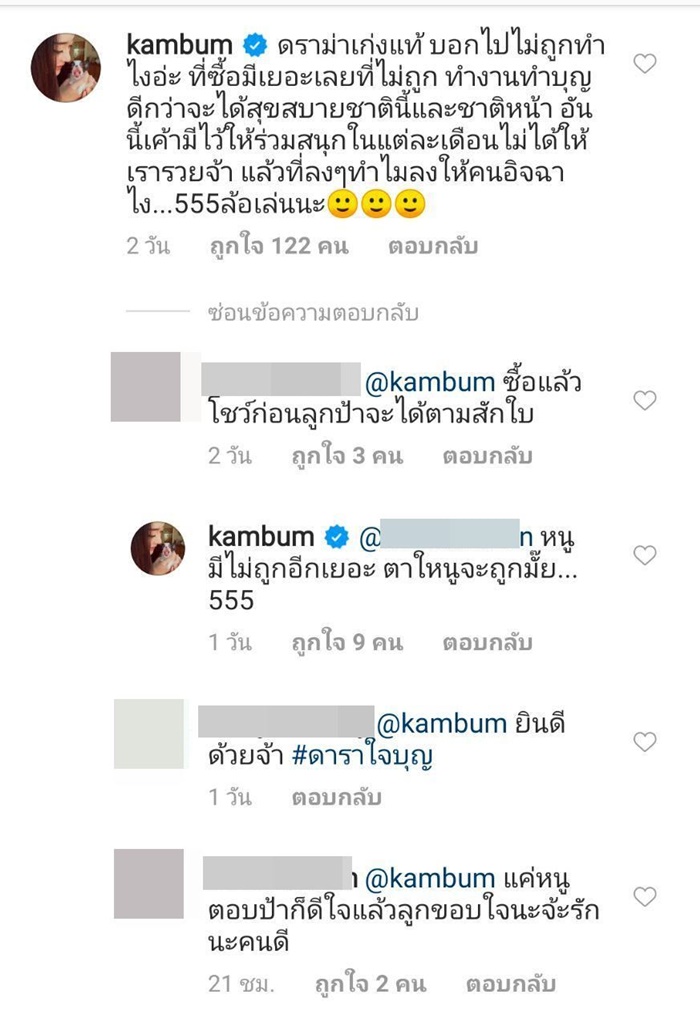Like kambum's reply with ถูกใจ 9 คน

[646, 555]
